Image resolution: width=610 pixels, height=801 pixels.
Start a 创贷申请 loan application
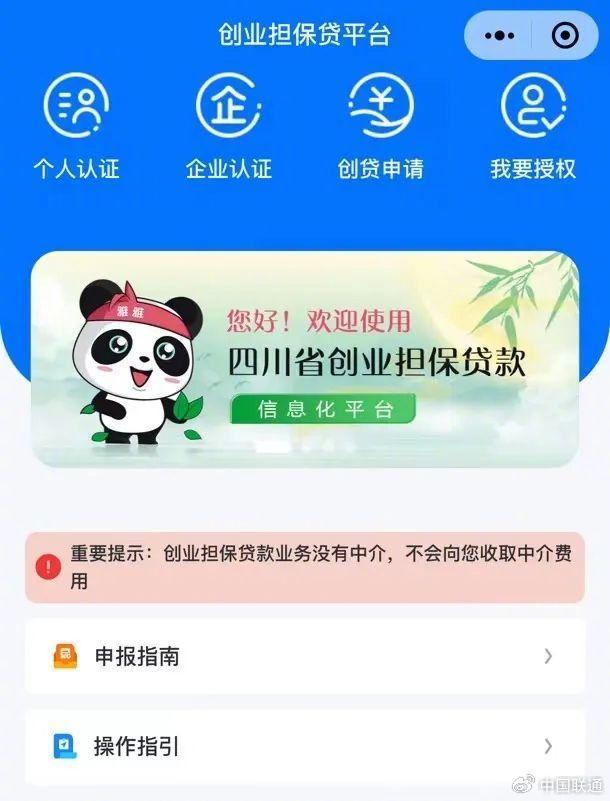381,126
